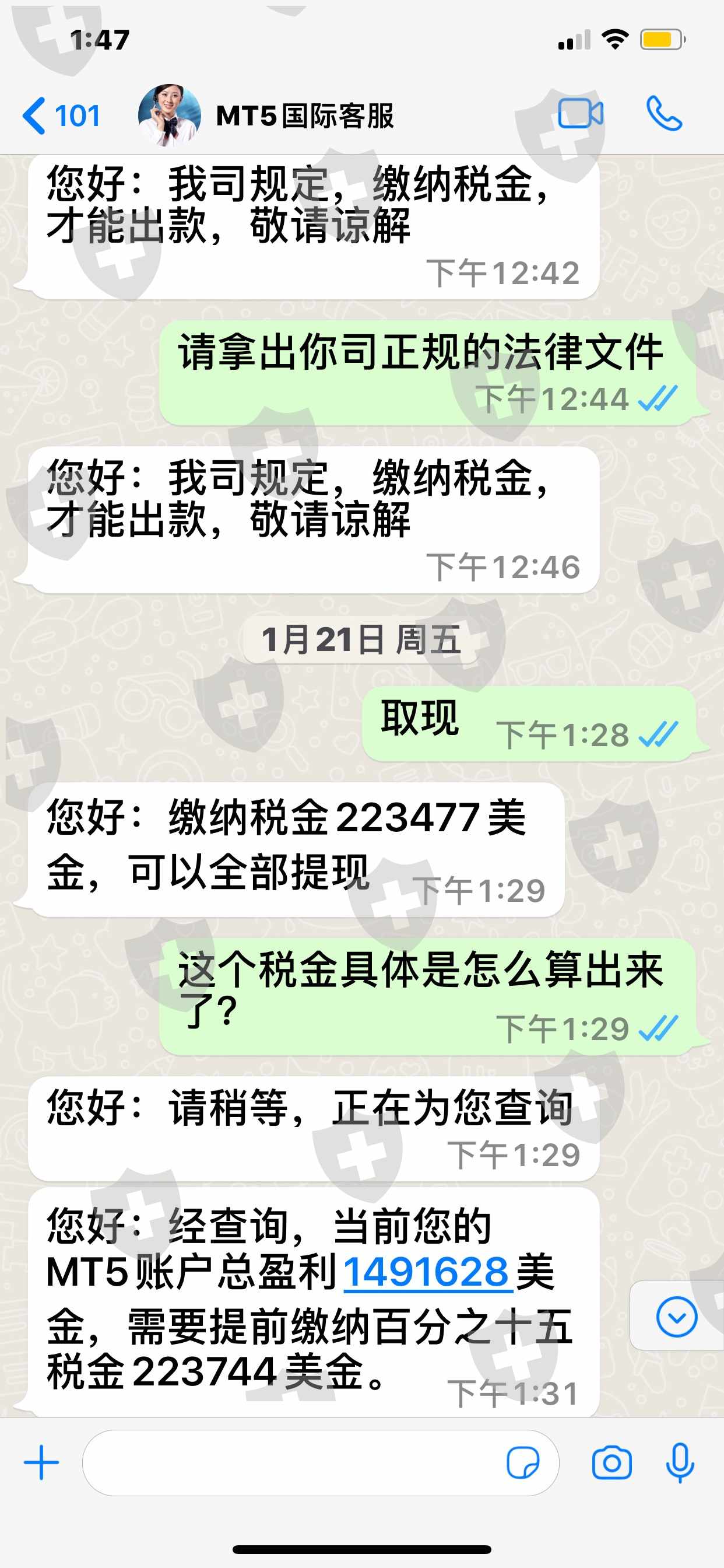Open the sticker picker
724x1568 pixels.
(523, 1462)
